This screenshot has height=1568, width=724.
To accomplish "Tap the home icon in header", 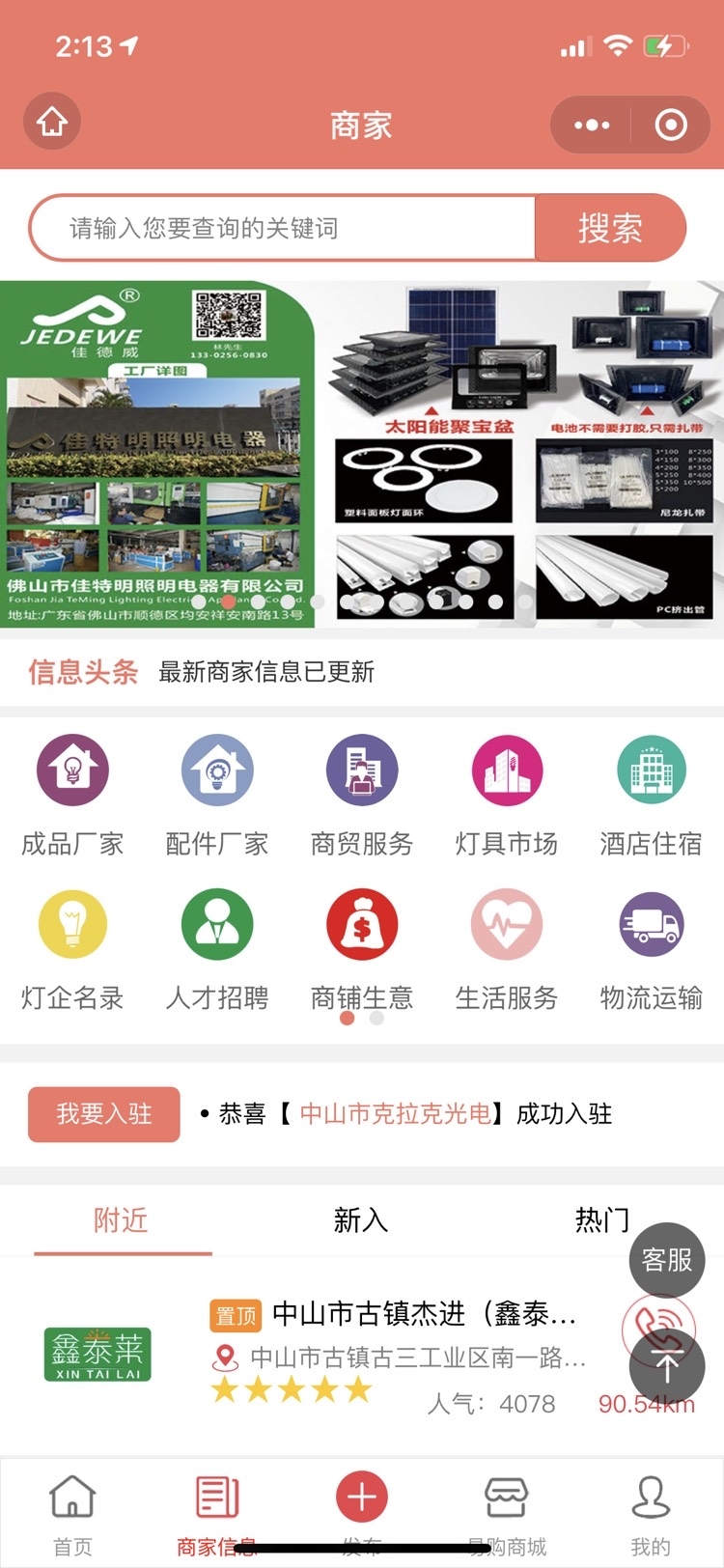I will coord(52,123).
